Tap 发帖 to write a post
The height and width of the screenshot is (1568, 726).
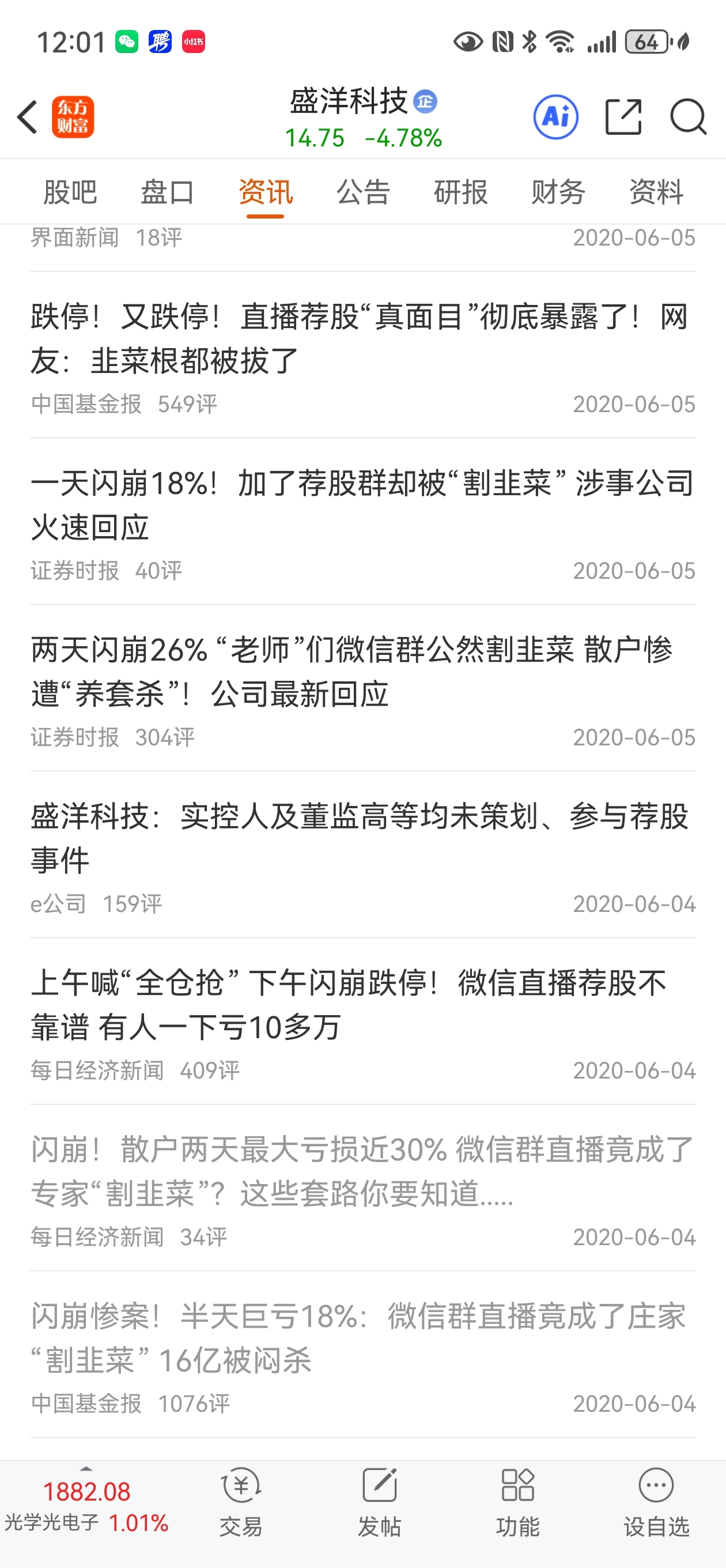[380, 1502]
